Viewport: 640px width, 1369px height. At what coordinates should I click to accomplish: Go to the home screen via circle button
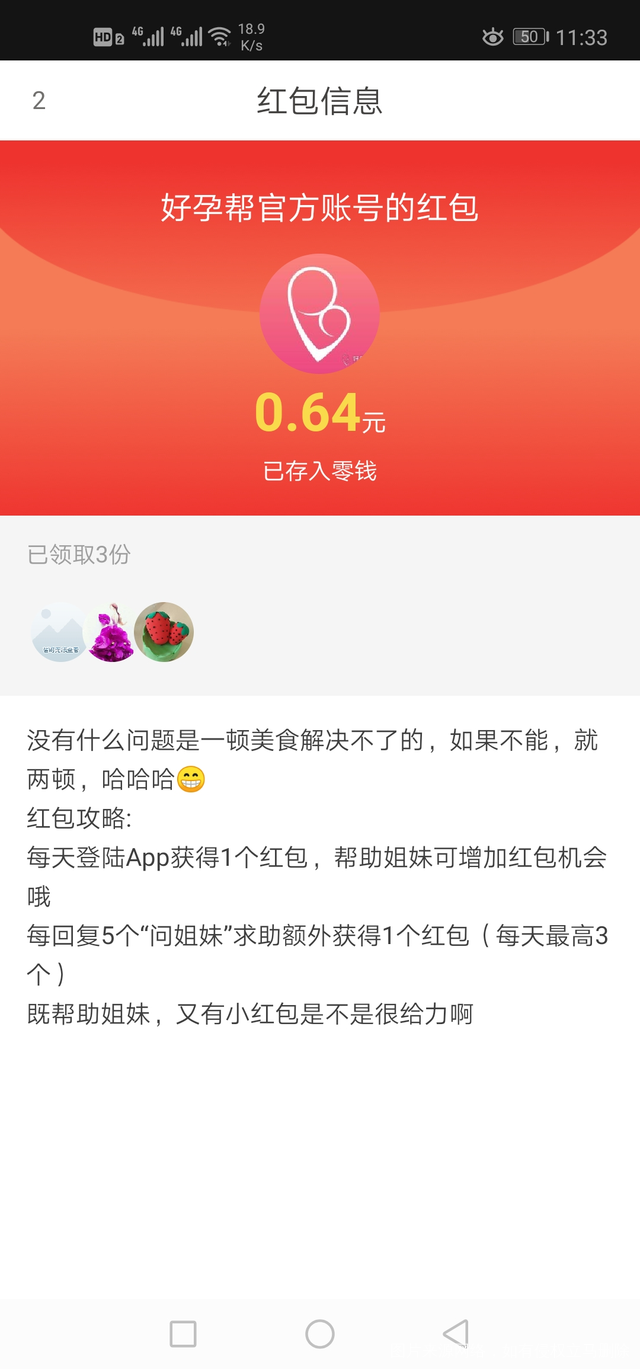click(x=320, y=1333)
